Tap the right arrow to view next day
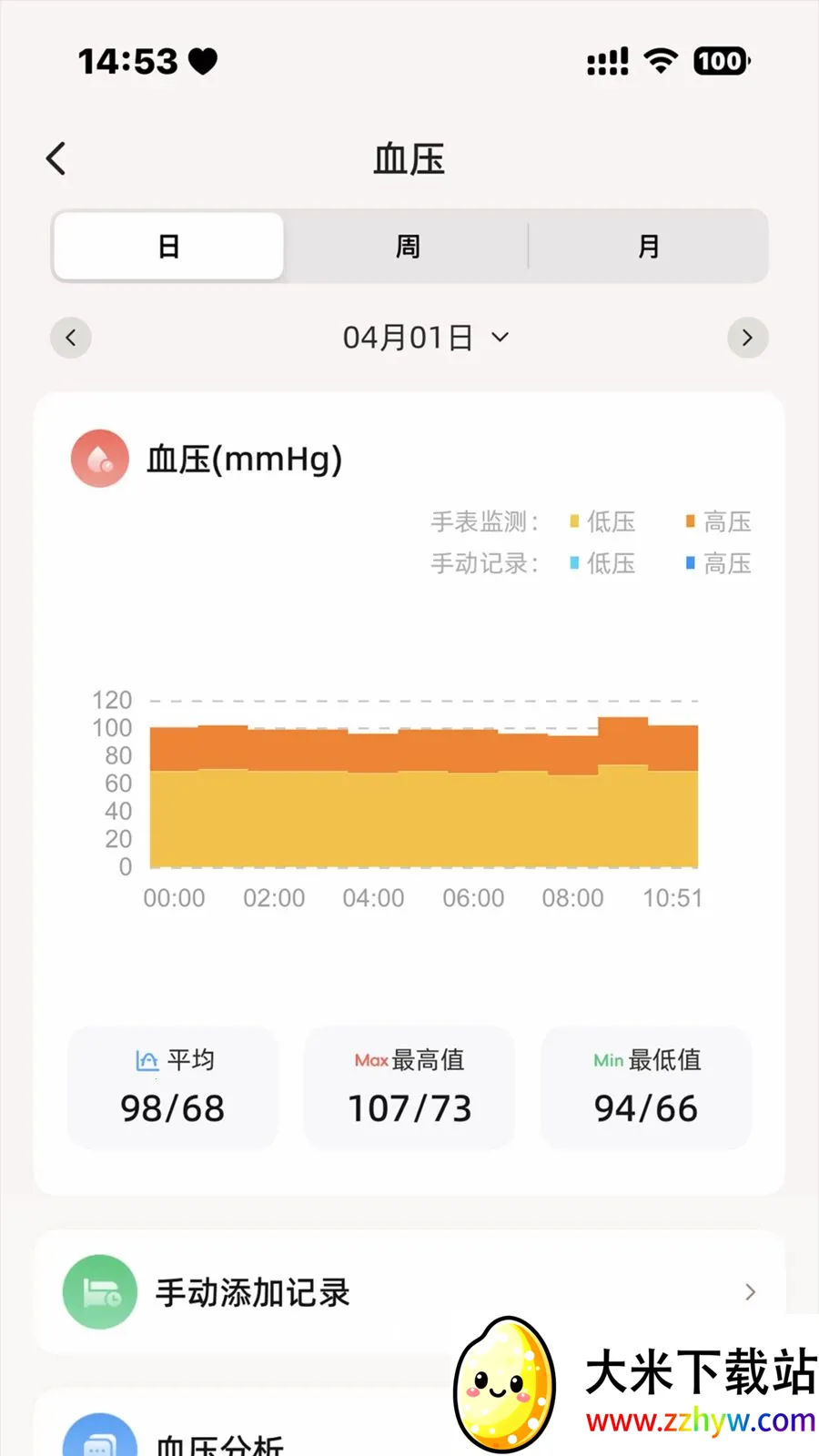Image resolution: width=819 pixels, height=1456 pixels. coord(748,338)
